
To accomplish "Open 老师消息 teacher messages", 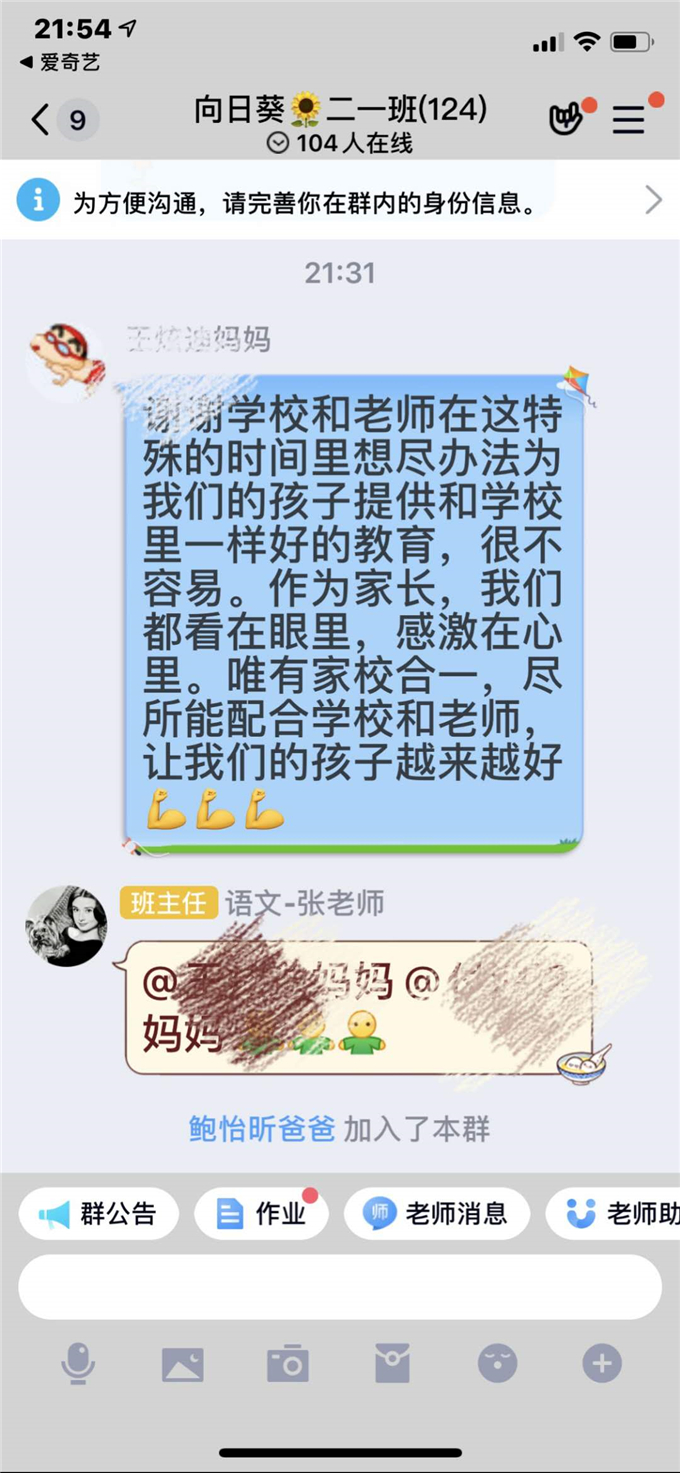I will [x=437, y=1214].
